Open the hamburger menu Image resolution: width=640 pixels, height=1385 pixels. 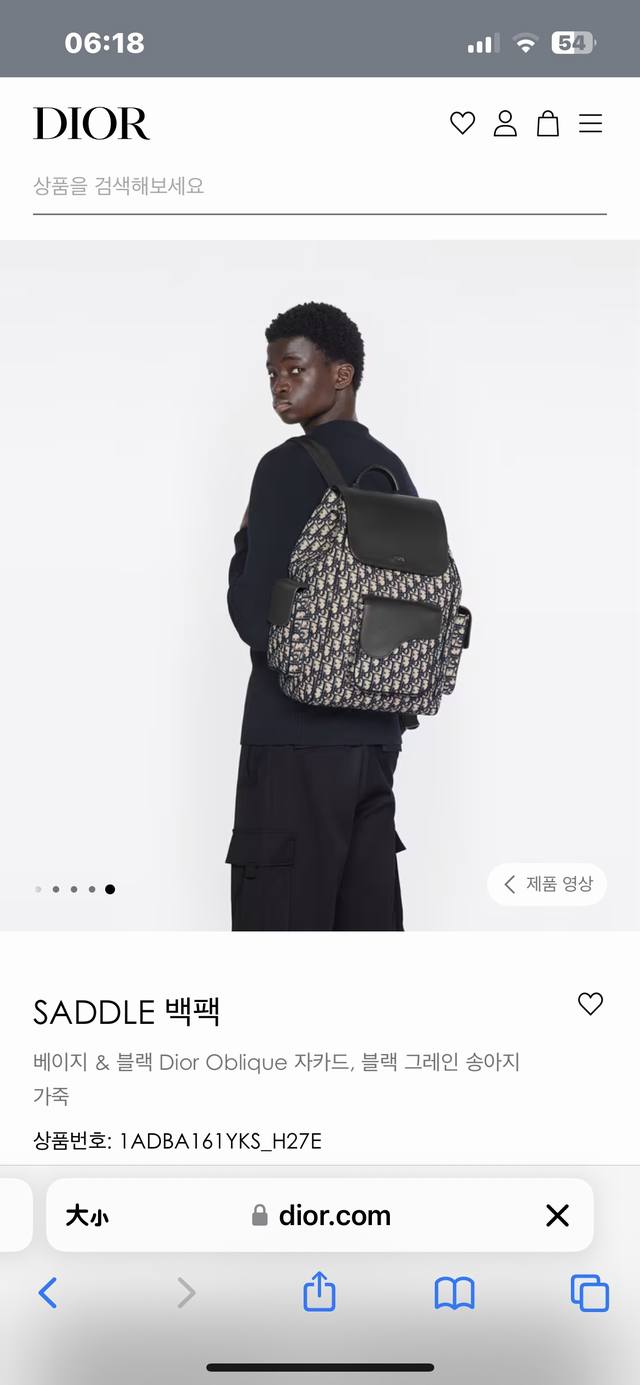click(591, 124)
